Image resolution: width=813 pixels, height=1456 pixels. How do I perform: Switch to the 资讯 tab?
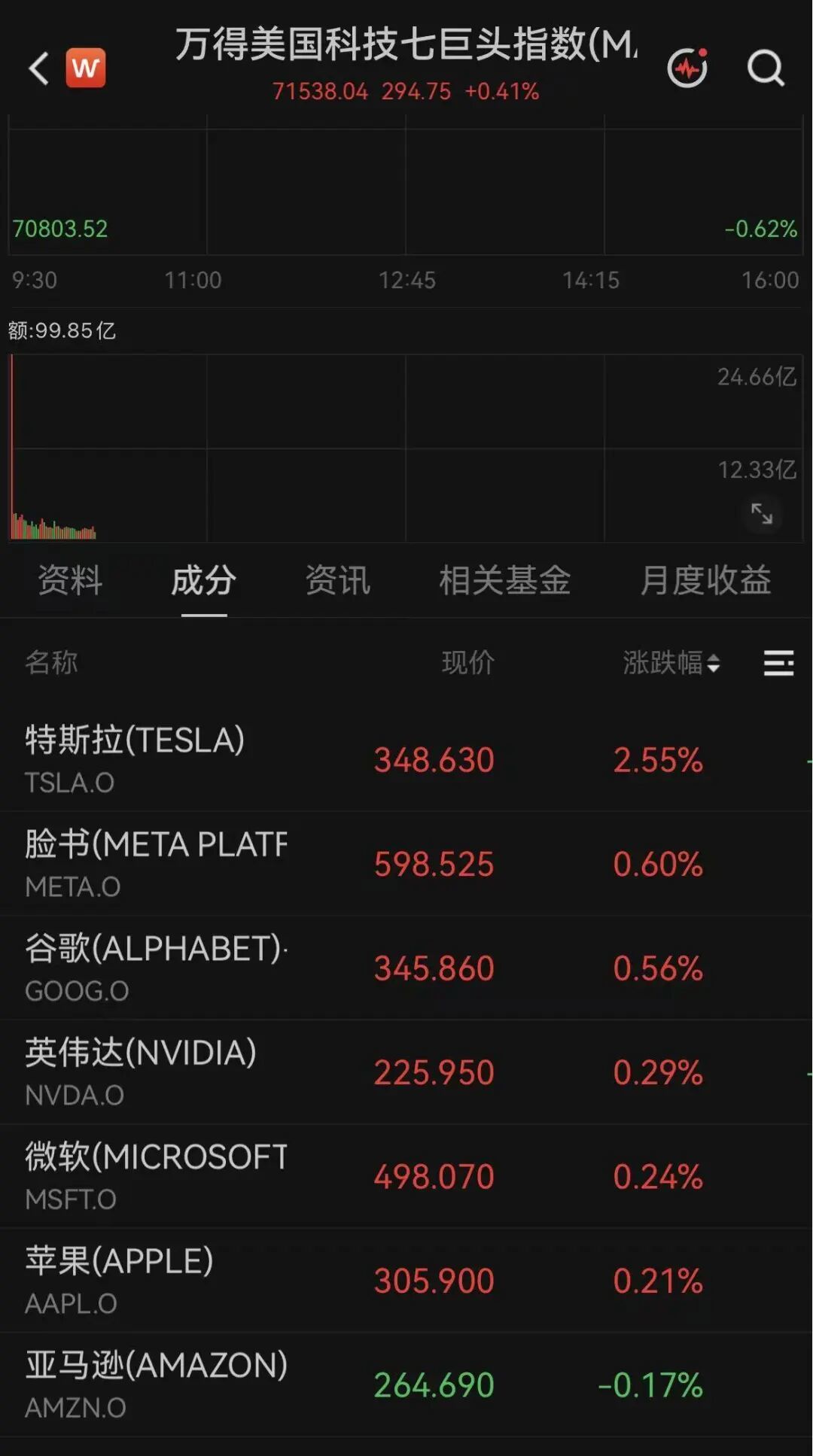(x=338, y=580)
